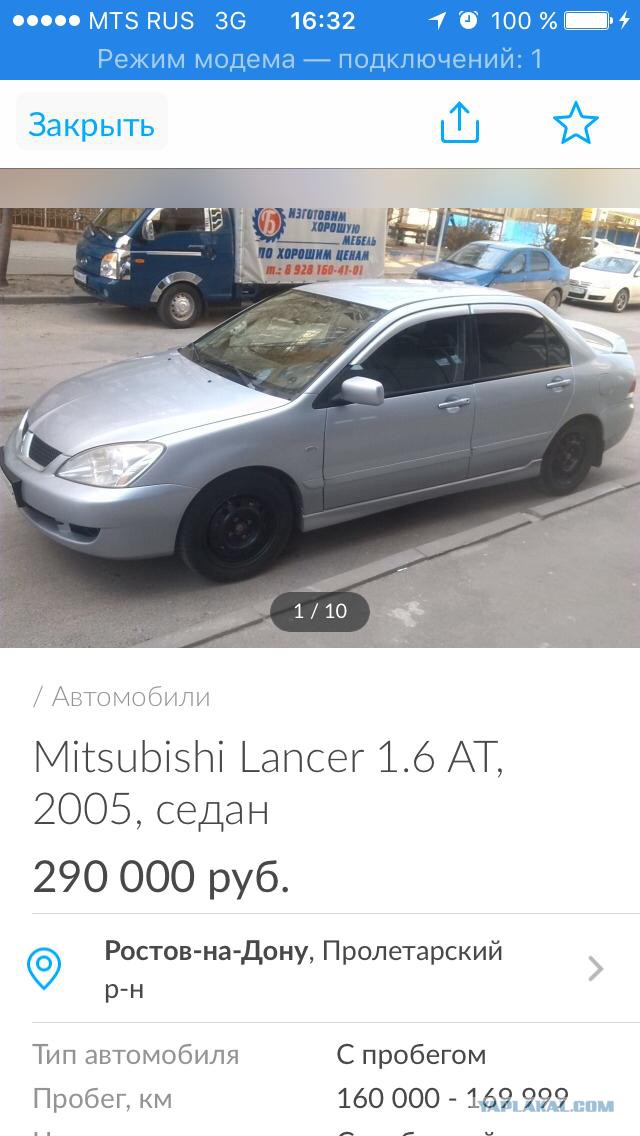The width and height of the screenshot is (640, 1136).
Task: Return to app via Режим модема bar
Action: coord(320,59)
